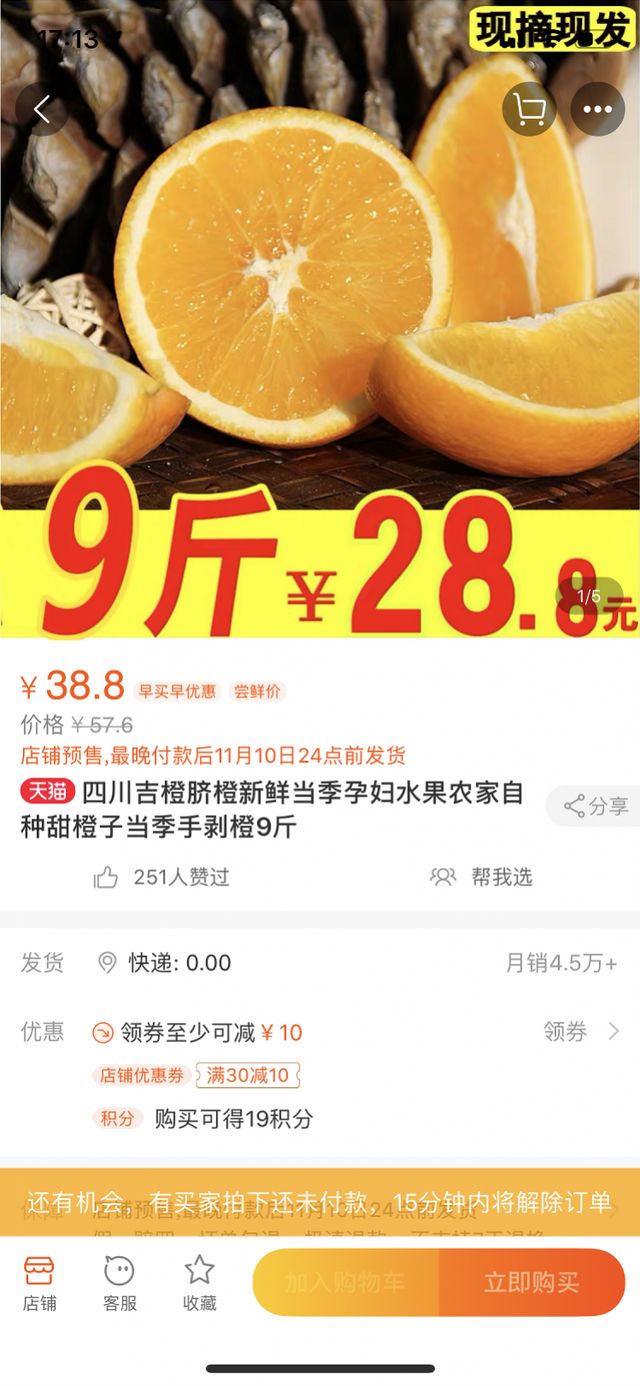Open the 领券 coupon row
The width and height of the screenshot is (640, 1386).
tap(580, 1031)
